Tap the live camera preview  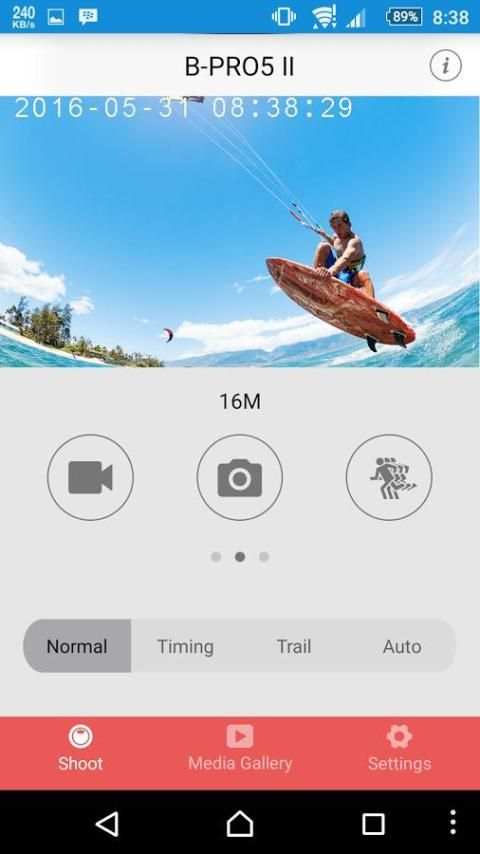240,231
